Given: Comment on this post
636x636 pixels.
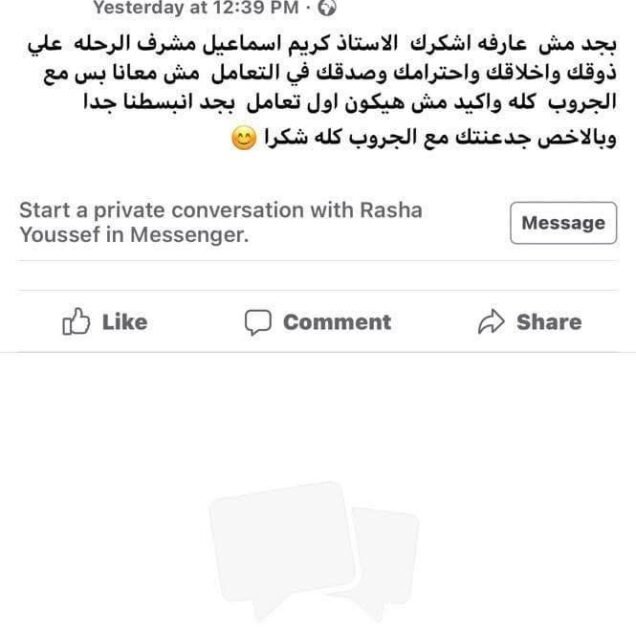Looking at the screenshot, I should (318, 322).
